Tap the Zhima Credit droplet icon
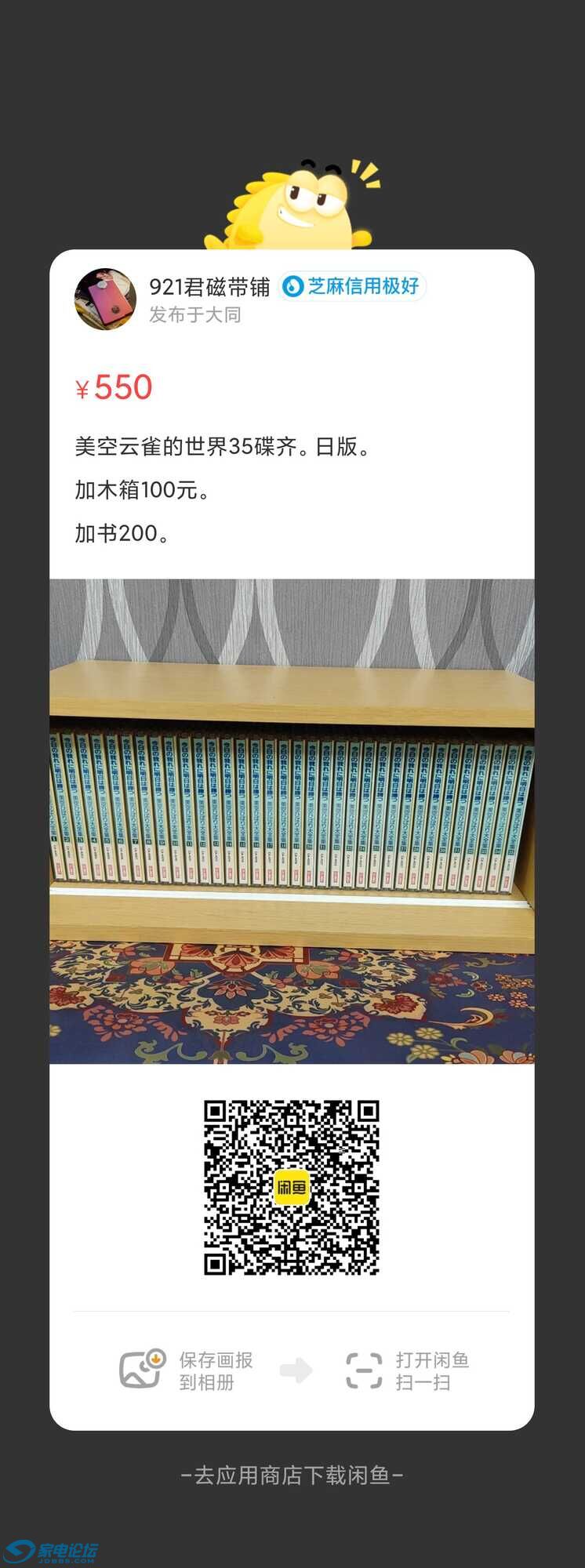Image resolution: width=585 pixels, height=1568 pixels. pyautogui.click(x=294, y=287)
